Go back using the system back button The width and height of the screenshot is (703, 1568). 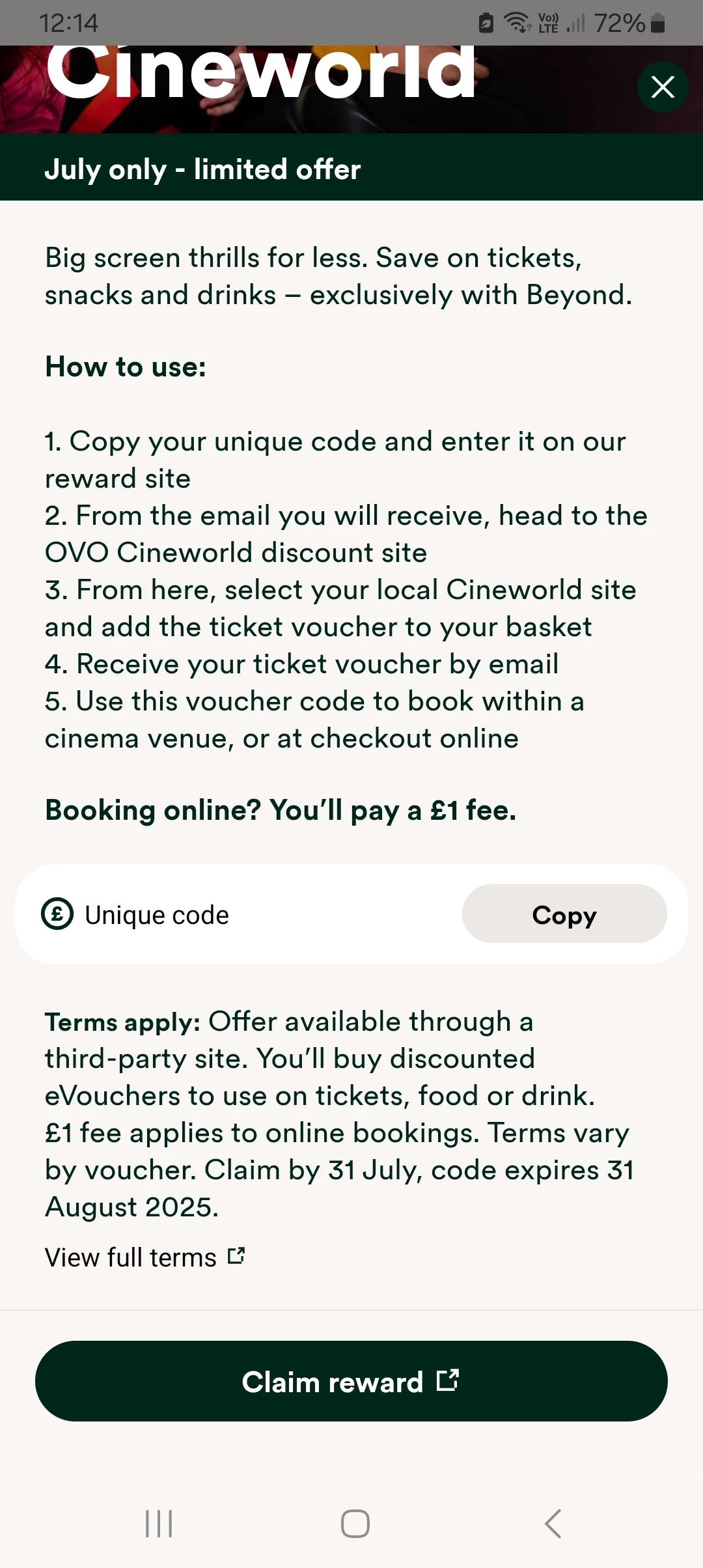pyautogui.click(x=553, y=1524)
